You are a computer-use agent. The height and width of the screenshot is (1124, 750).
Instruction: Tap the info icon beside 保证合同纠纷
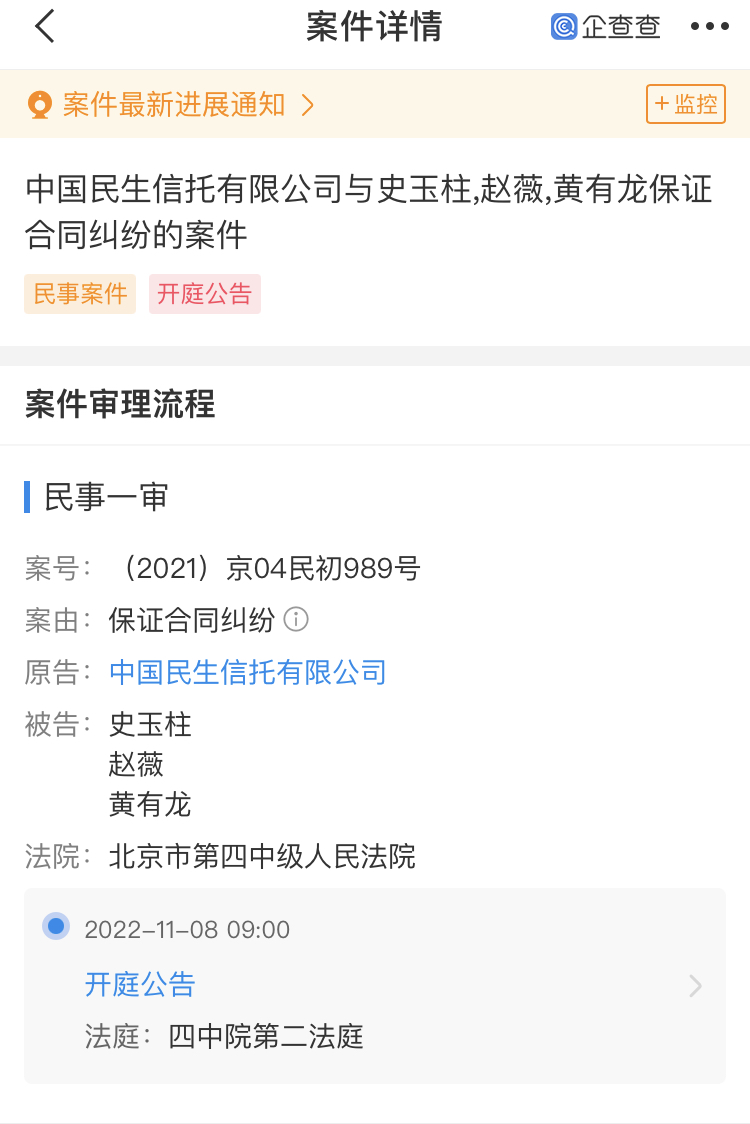[x=298, y=620]
